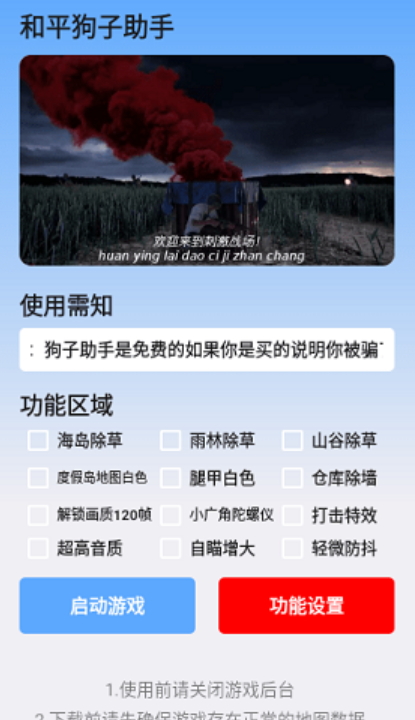Check the 海岛除草 checkbox

point(38,440)
